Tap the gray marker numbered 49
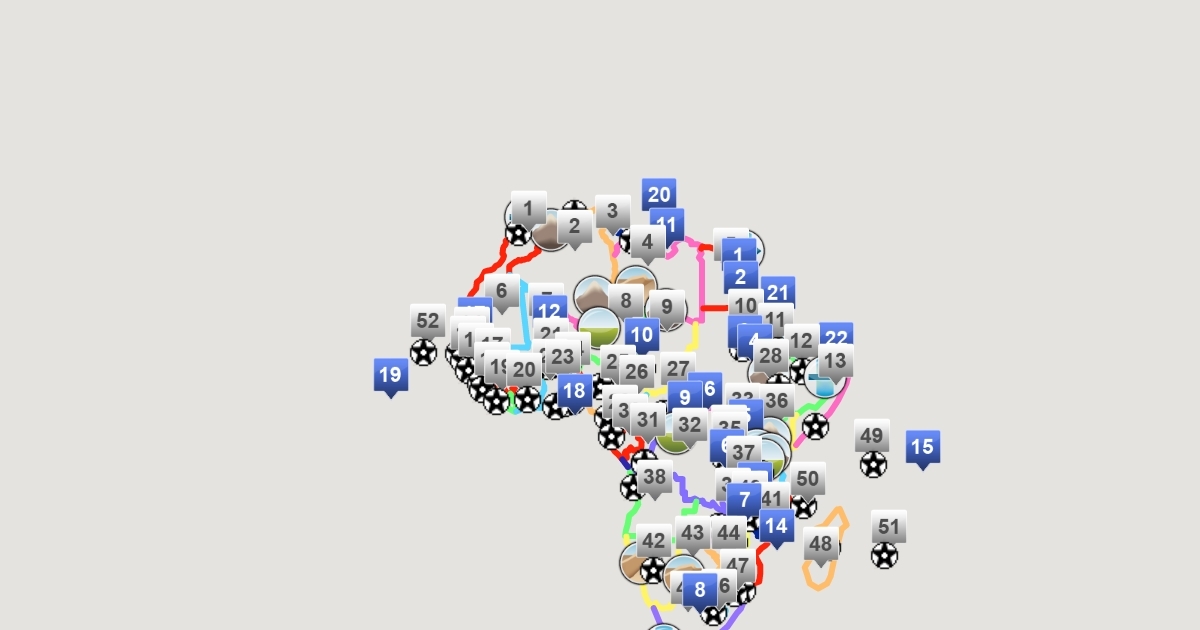Image resolution: width=1200 pixels, height=630 pixels. pos(872,436)
